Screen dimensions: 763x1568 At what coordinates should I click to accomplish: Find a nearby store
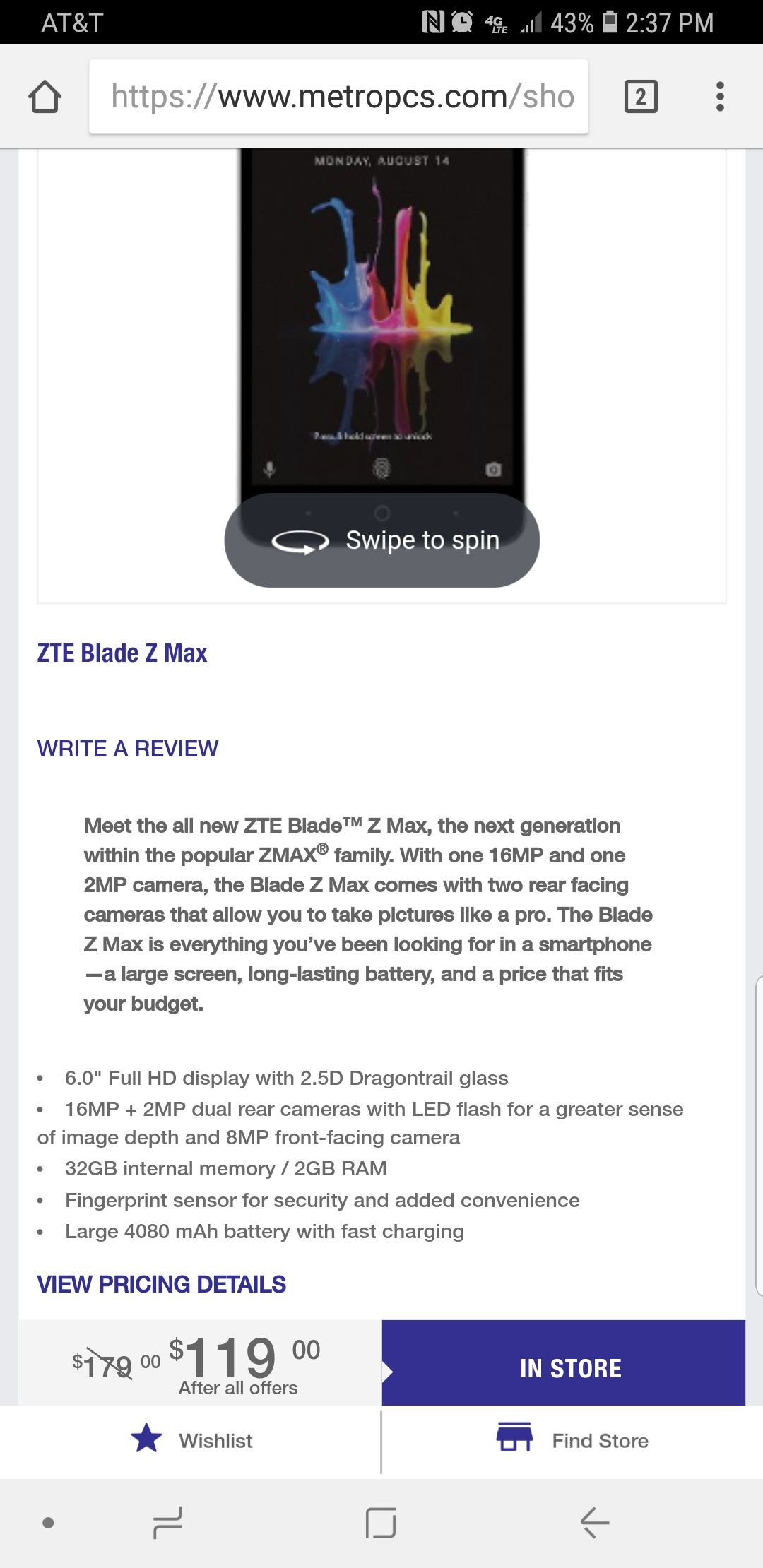point(572,1441)
